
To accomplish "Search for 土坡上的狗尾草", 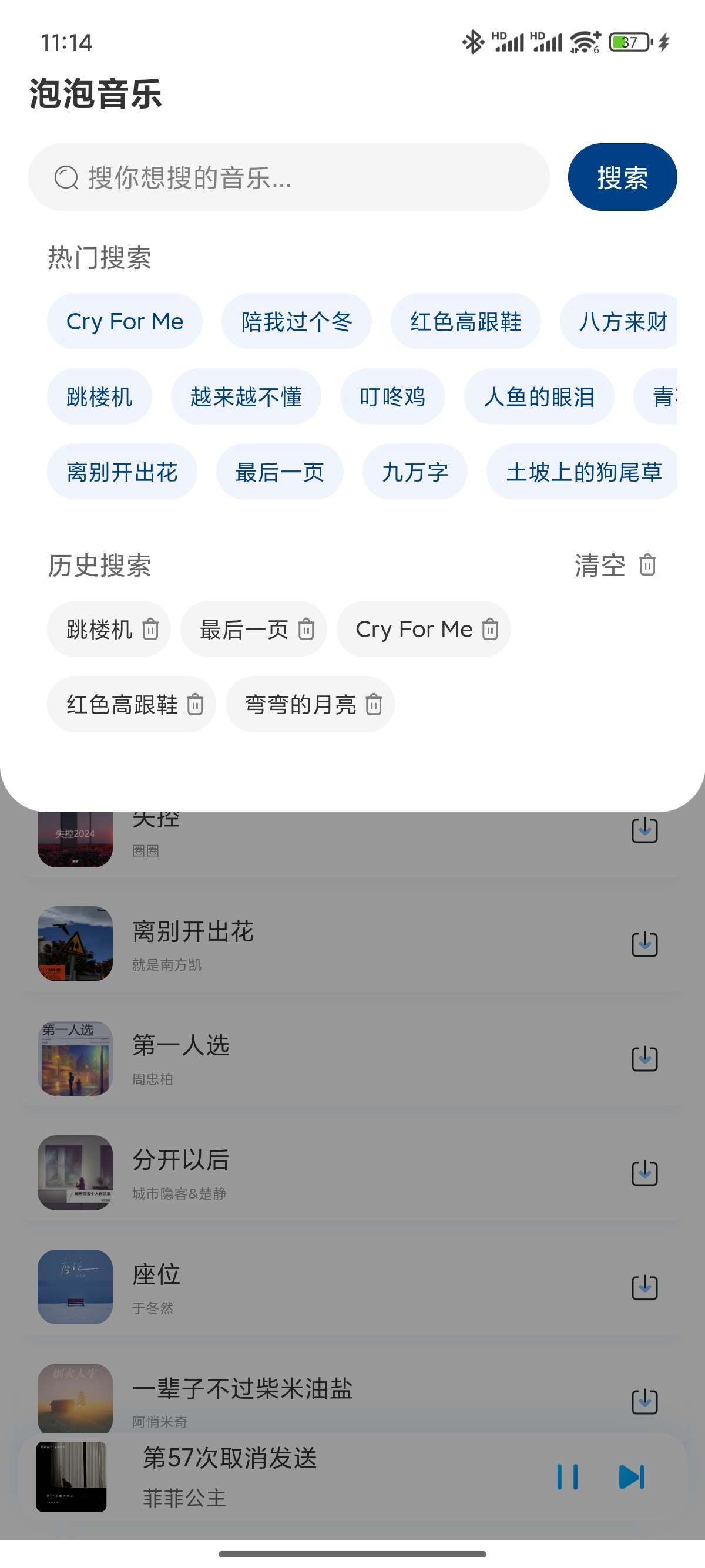I will click(x=583, y=472).
